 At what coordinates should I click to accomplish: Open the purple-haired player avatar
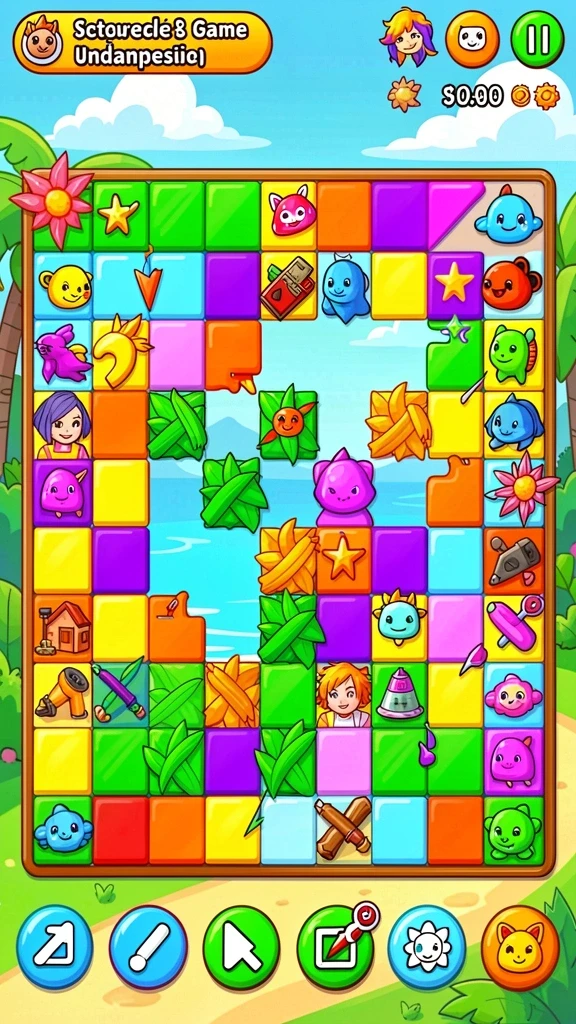coord(409,37)
